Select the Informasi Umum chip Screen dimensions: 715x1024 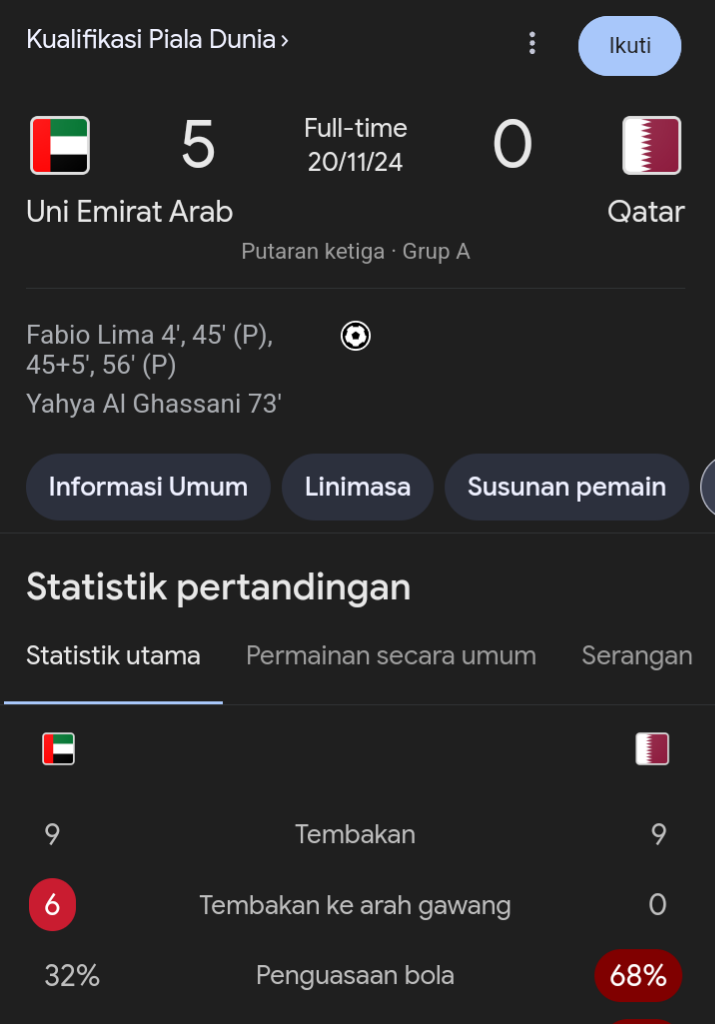(x=148, y=487)
